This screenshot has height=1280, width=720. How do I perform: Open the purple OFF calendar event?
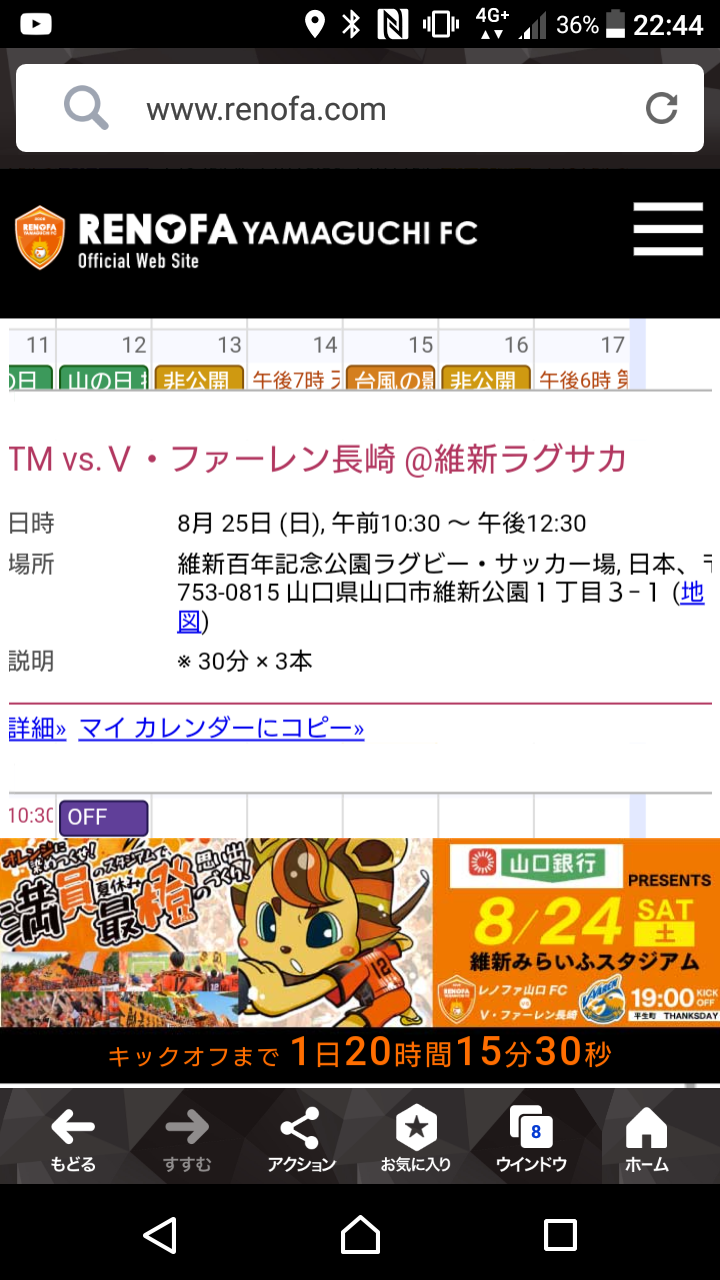pyautogui.click(x=103, y=817)
